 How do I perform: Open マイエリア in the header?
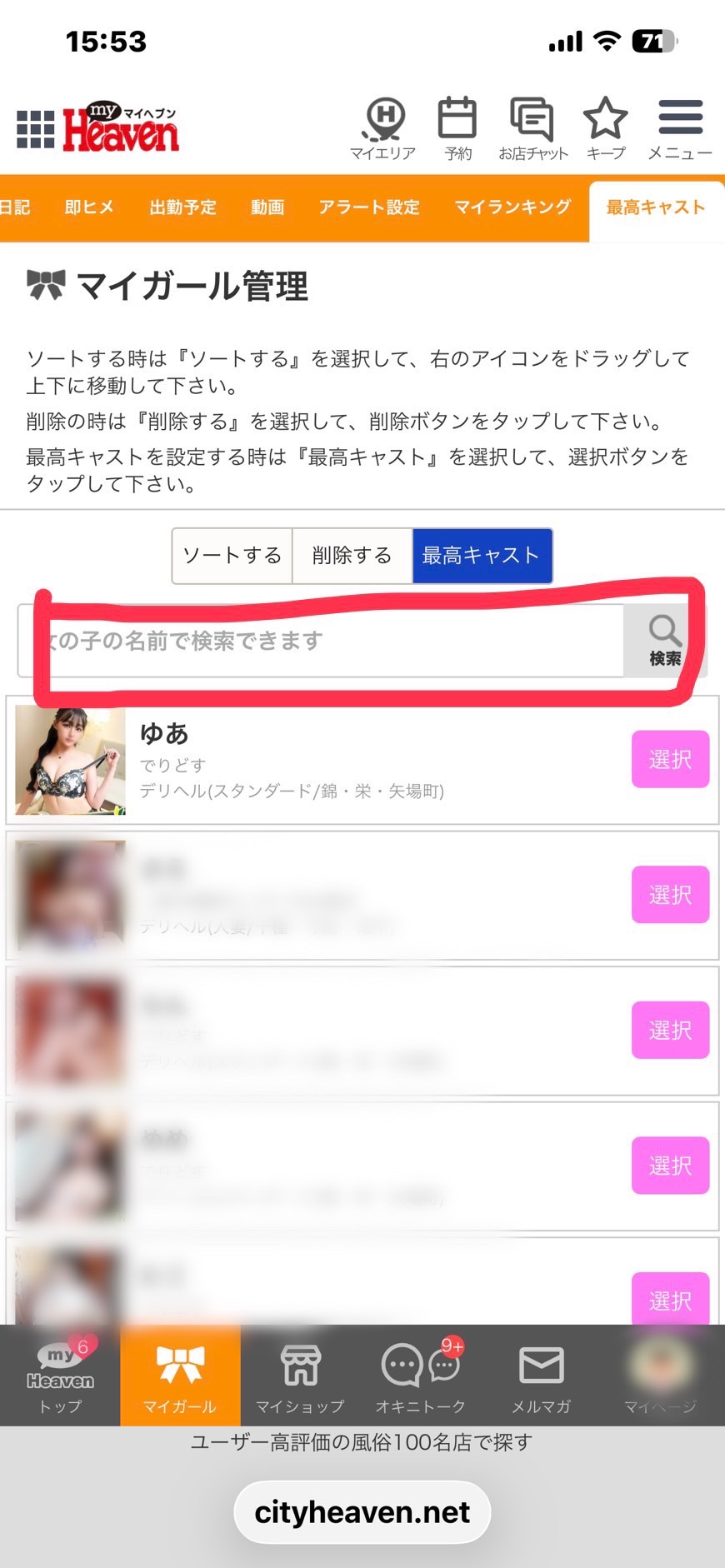[x=383, y=128]
